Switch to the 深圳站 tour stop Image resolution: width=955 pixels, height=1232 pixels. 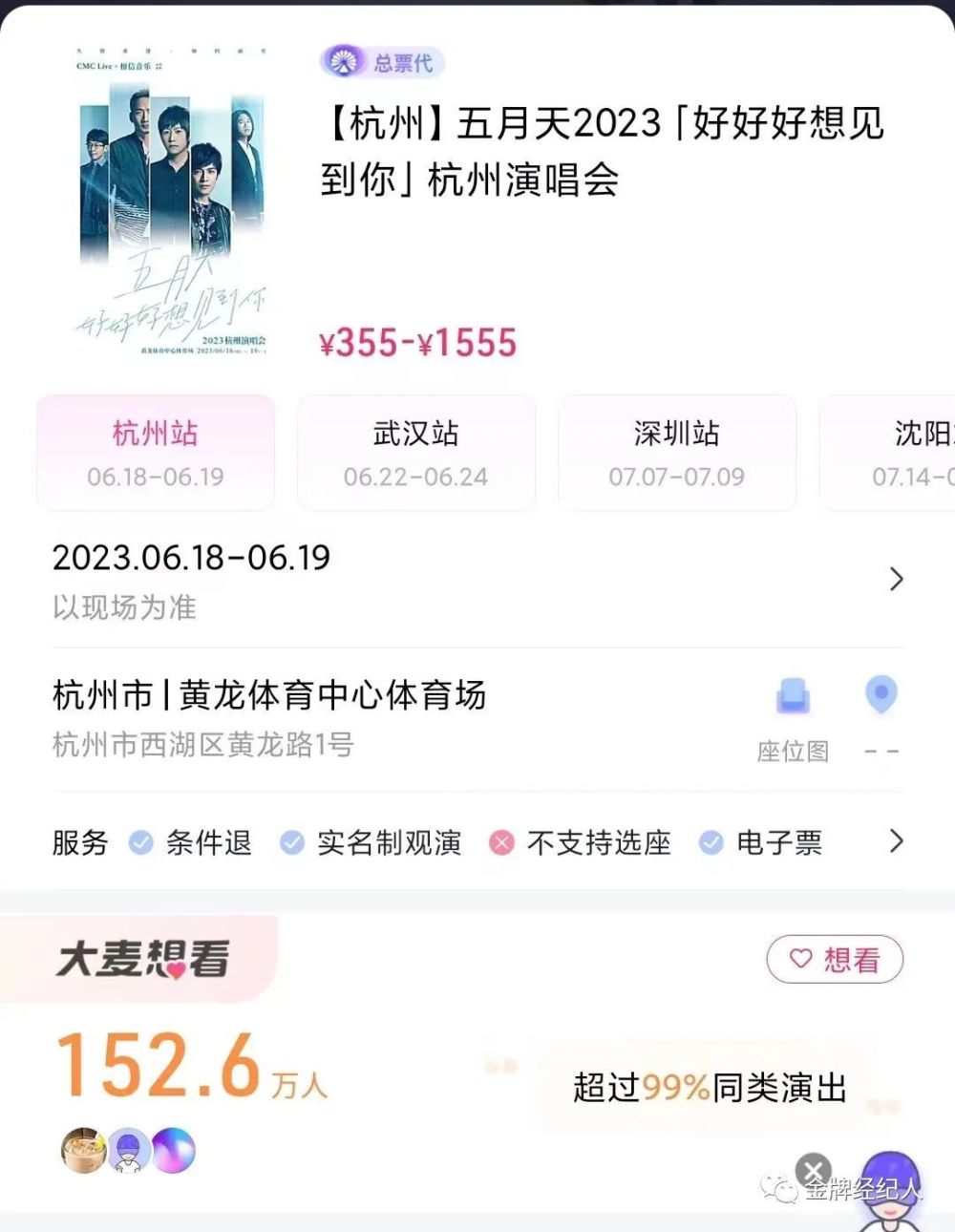(x=676, y=453)
